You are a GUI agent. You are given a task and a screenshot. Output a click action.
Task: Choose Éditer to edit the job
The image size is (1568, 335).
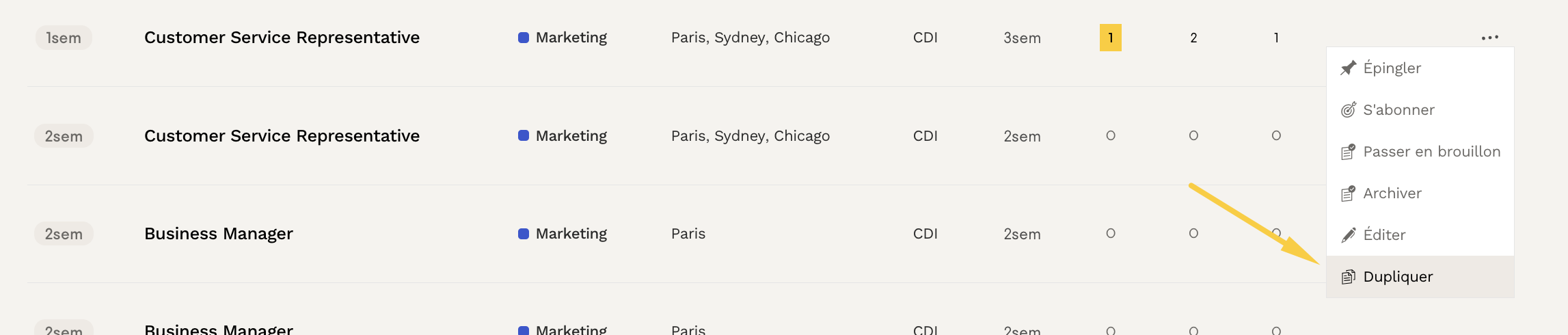[x=1383, y=235]
